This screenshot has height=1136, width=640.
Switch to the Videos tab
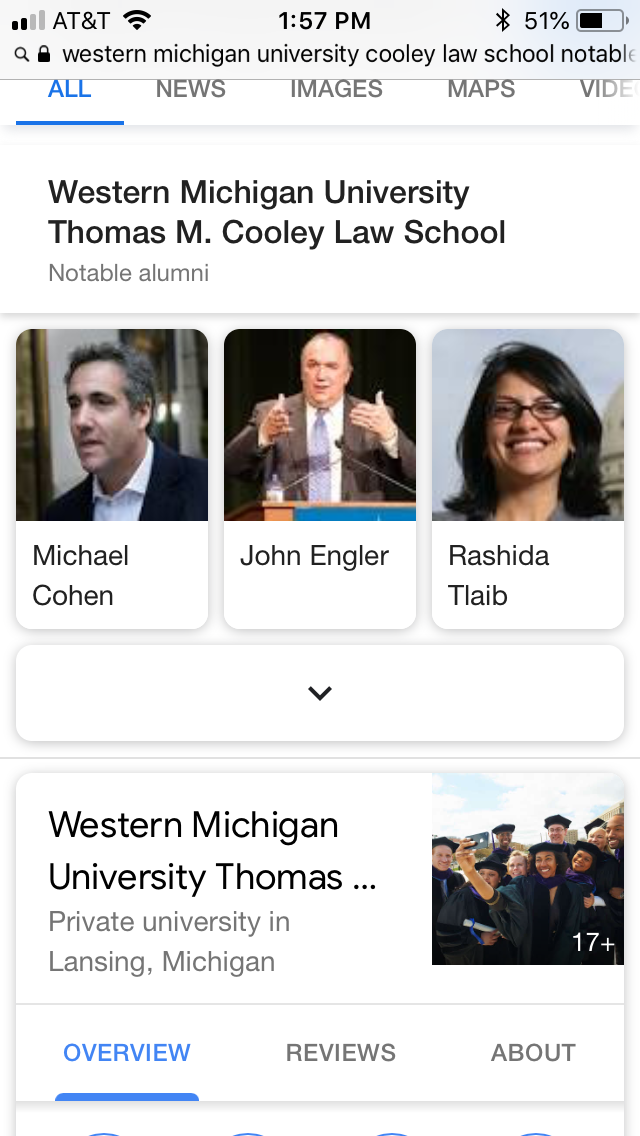pyautogui.click(x=610, y=89)
